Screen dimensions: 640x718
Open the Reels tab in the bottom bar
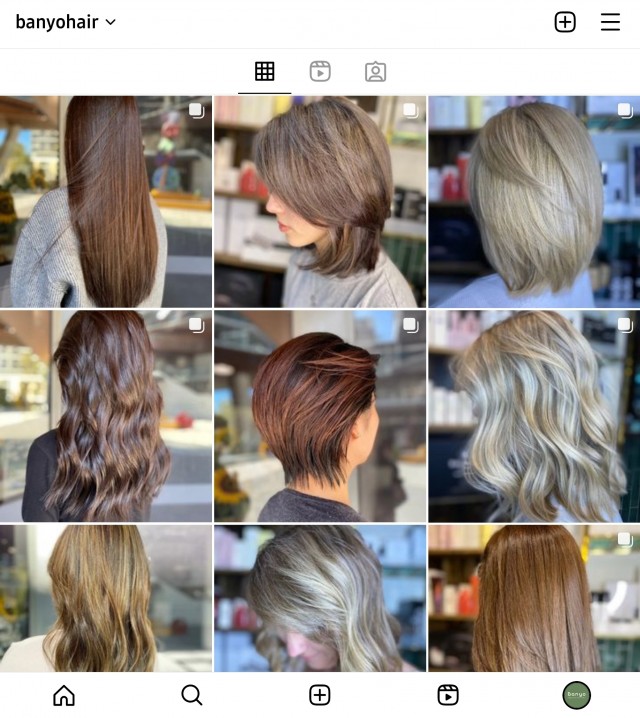[448, 695]
